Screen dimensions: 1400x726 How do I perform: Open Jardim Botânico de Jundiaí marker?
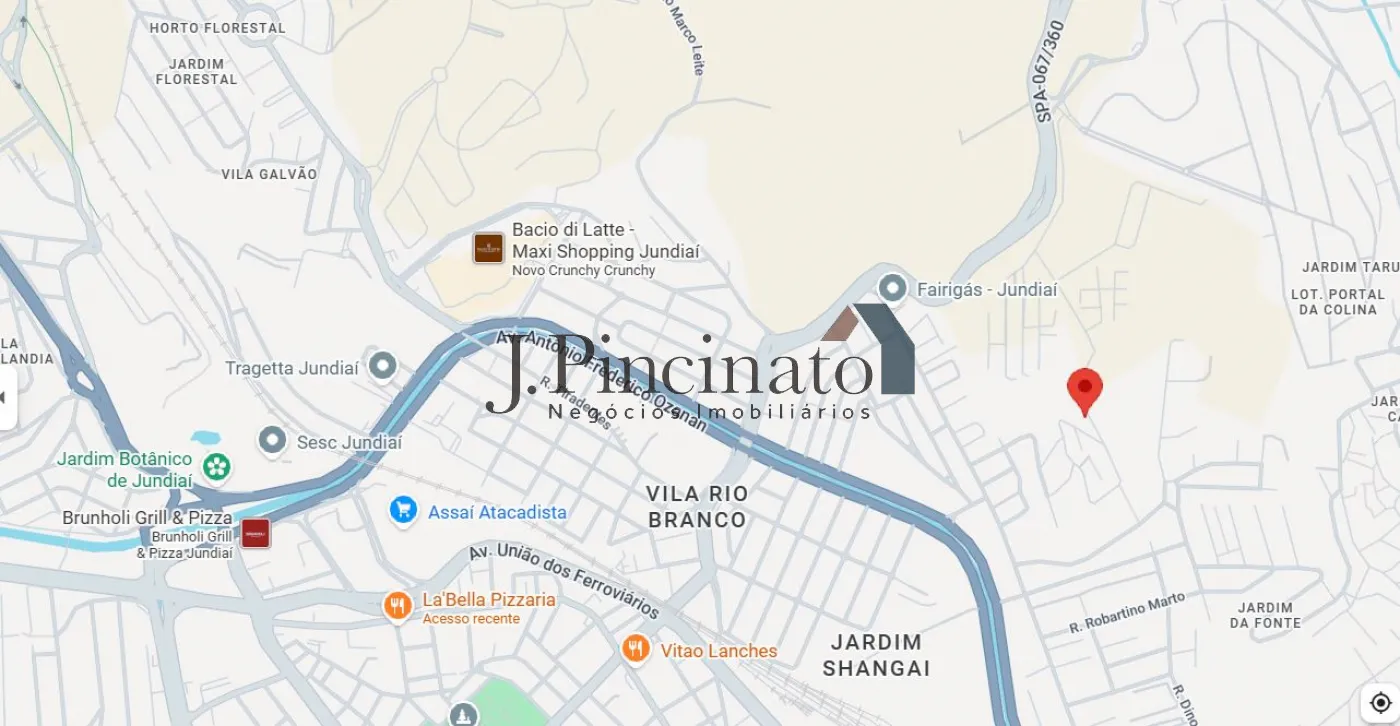coord(216,466)
